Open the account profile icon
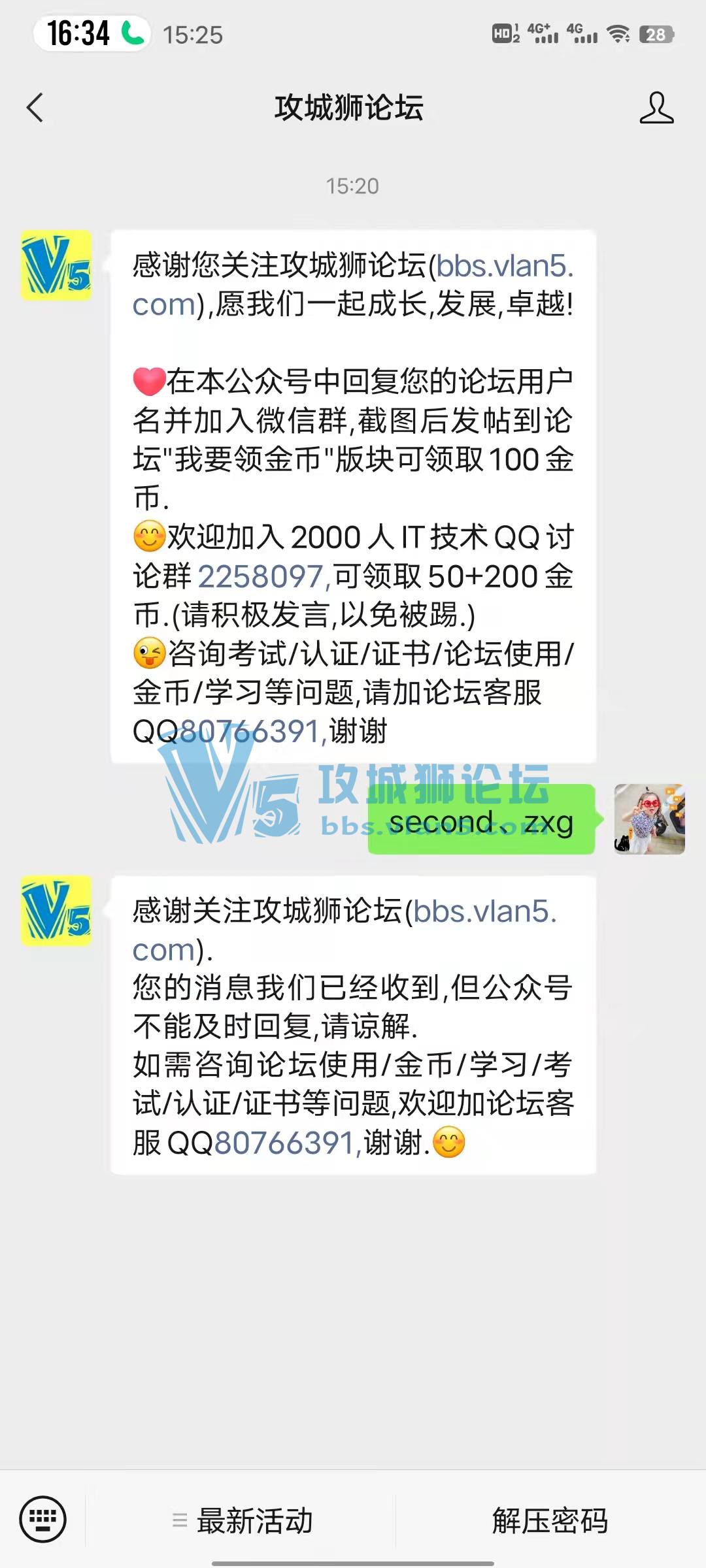The width and height of the screenshot is (706, 1568). (656, 108)
